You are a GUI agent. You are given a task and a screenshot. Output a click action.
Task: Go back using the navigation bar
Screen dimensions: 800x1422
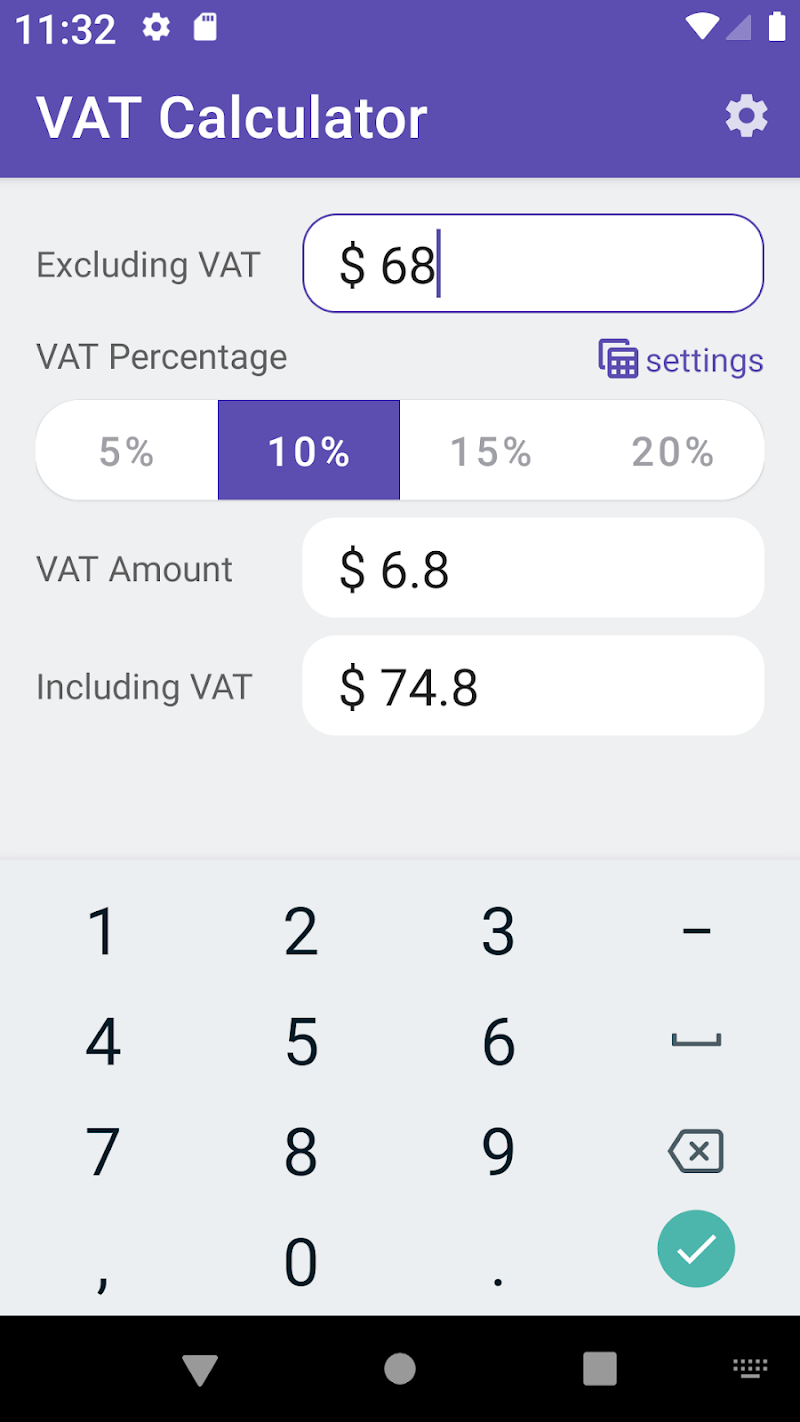200,1369
